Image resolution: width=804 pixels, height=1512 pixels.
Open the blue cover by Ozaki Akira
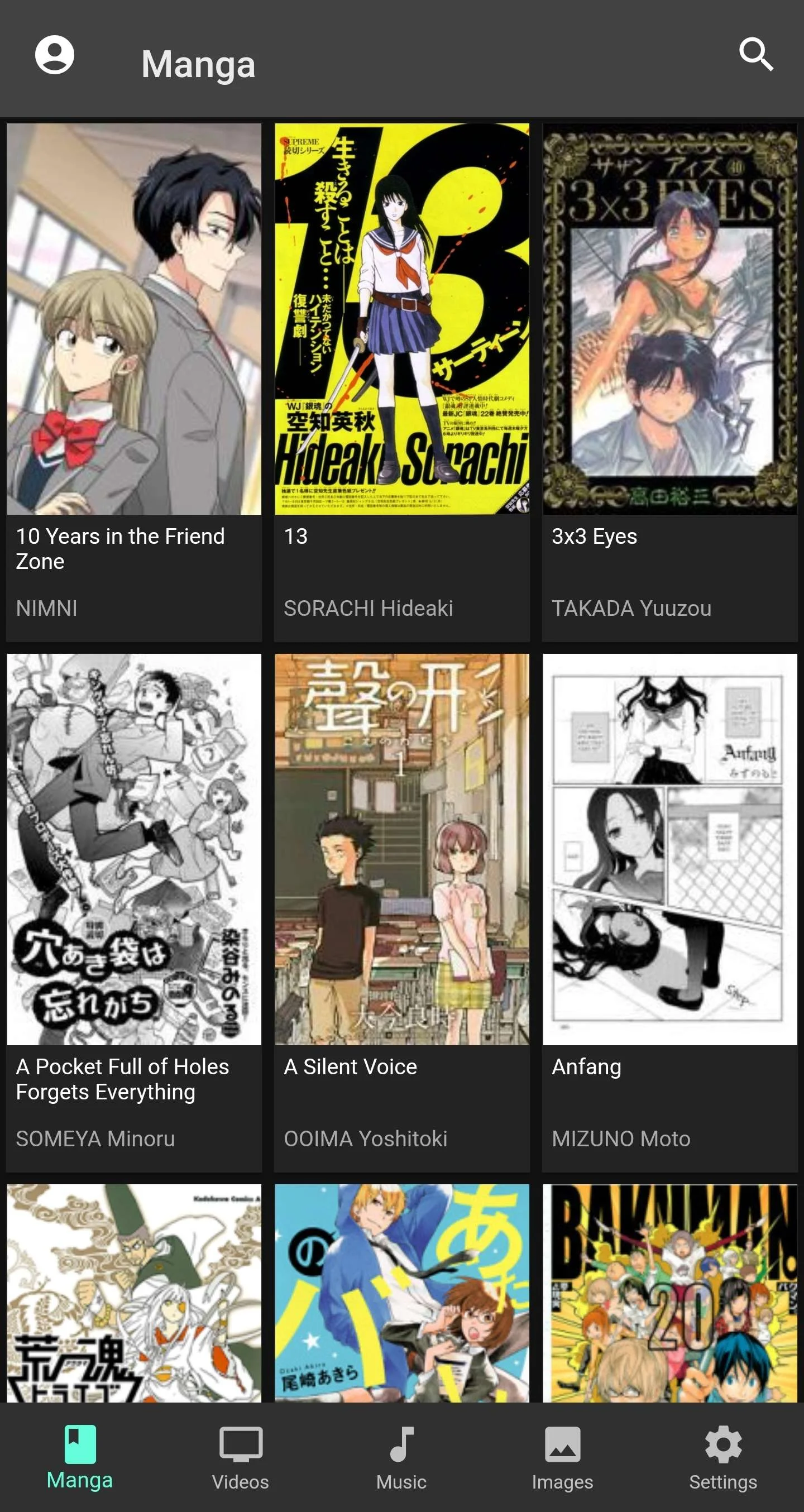point(401,1293)
